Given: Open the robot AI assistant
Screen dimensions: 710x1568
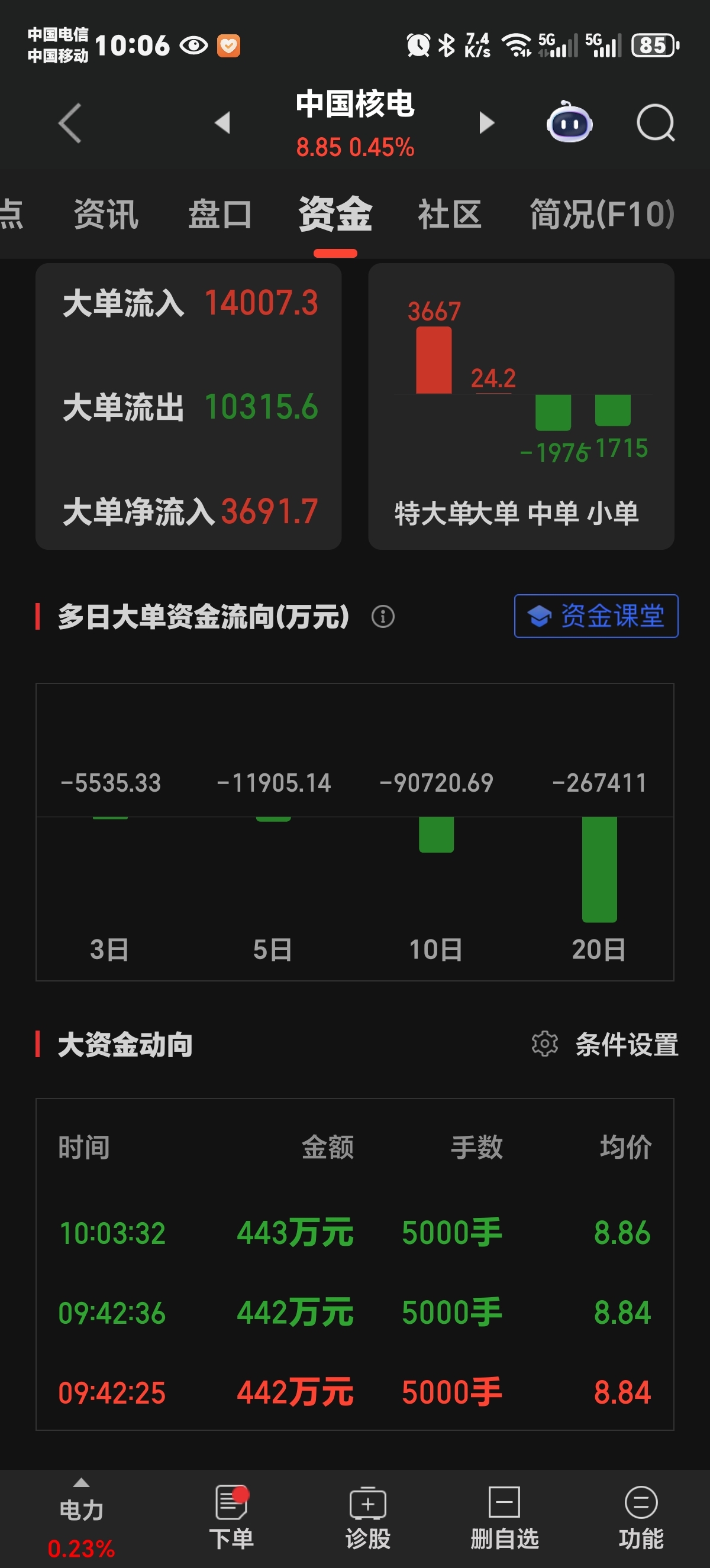Looking at the screenshot, I should click(x=569, y=123).
